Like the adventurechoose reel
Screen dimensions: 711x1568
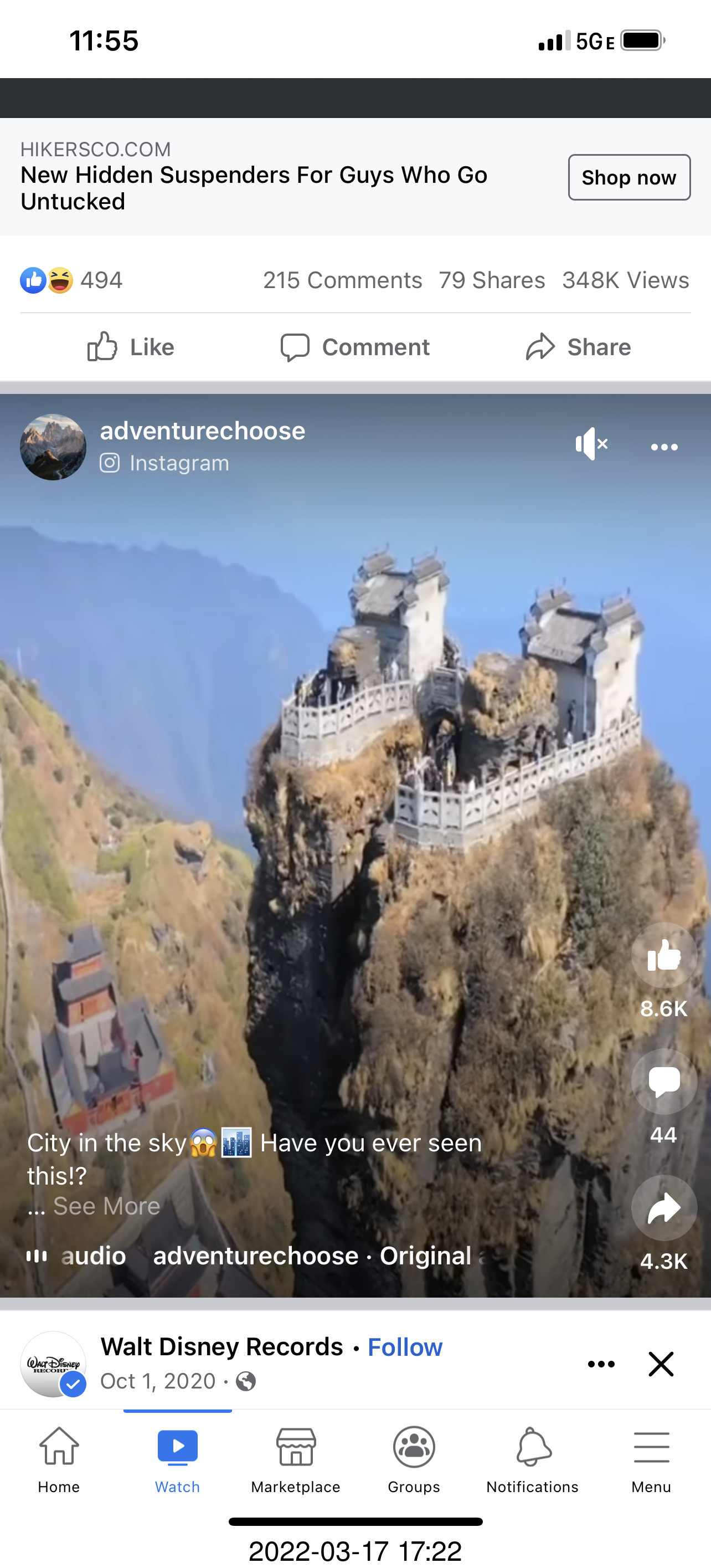pos(663,955)
